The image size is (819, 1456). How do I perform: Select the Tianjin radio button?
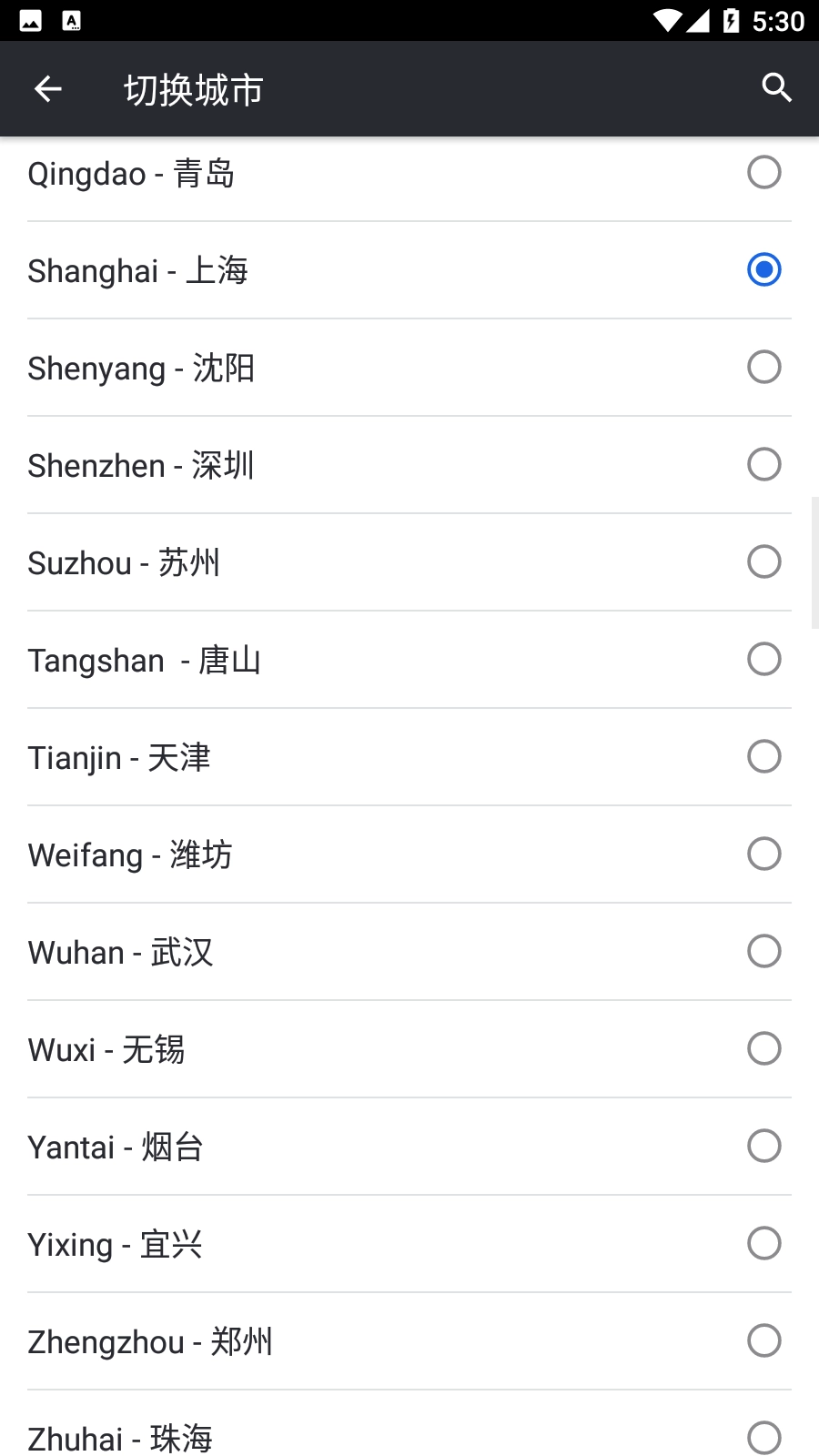[x=763, y=756]
